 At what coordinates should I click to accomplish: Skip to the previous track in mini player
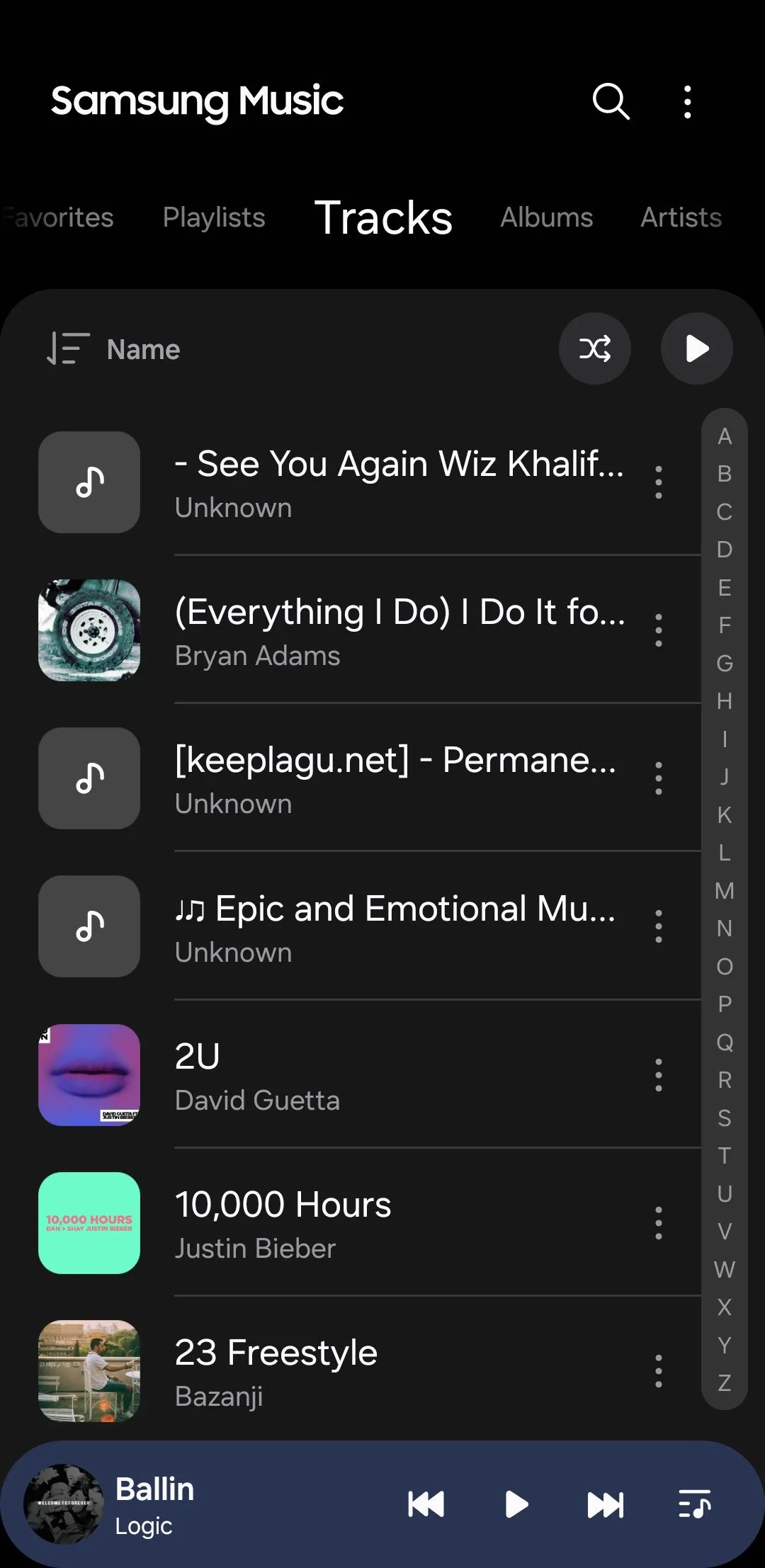tap(426, 1504)
